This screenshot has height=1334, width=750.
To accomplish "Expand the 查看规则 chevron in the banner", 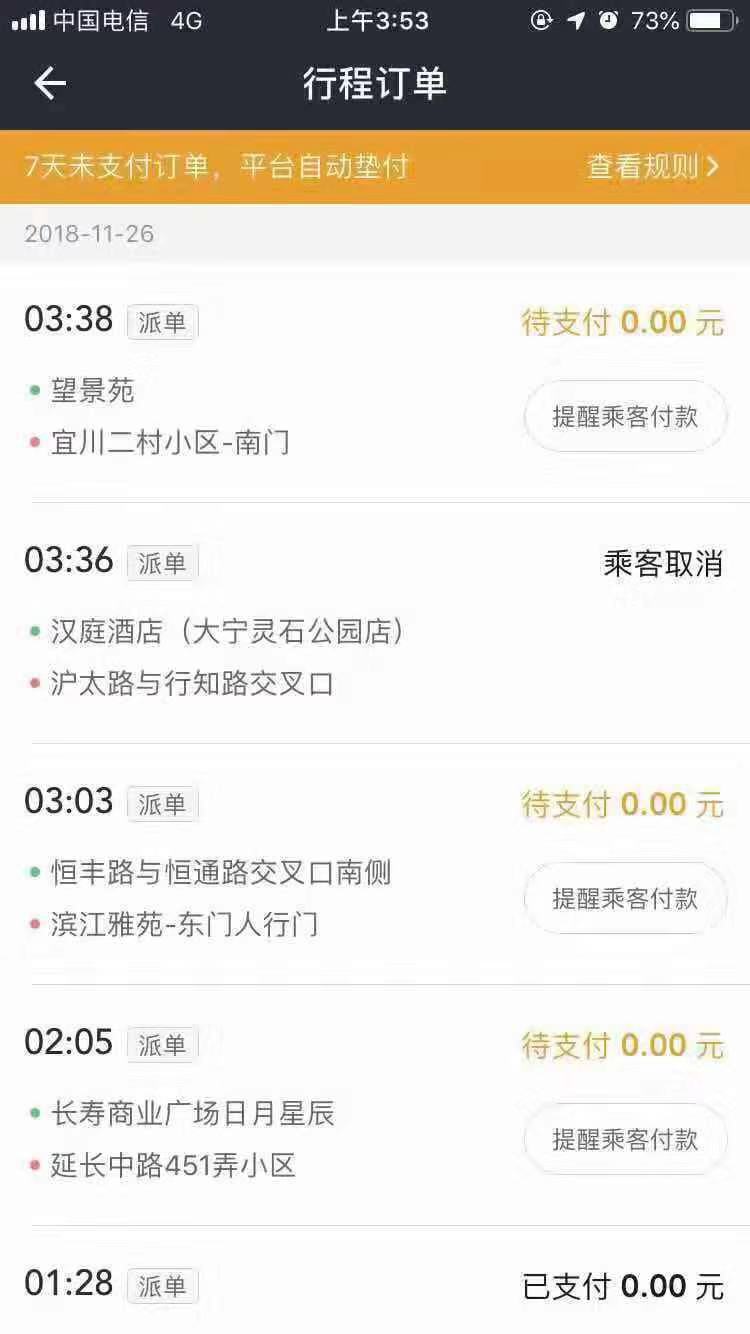I will pyautogui.click(x=710, y=167).
